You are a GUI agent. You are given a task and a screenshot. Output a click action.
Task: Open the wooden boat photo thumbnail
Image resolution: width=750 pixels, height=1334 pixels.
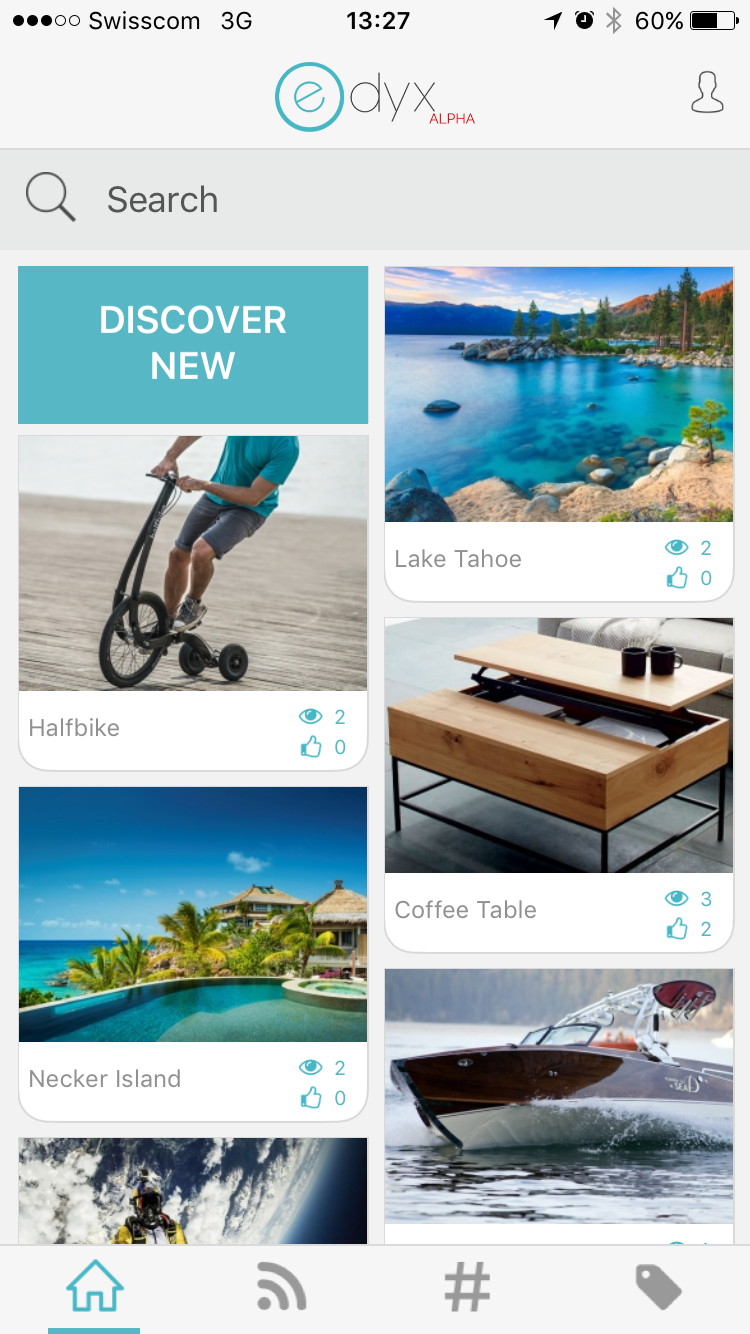(x=558, y=1095)
